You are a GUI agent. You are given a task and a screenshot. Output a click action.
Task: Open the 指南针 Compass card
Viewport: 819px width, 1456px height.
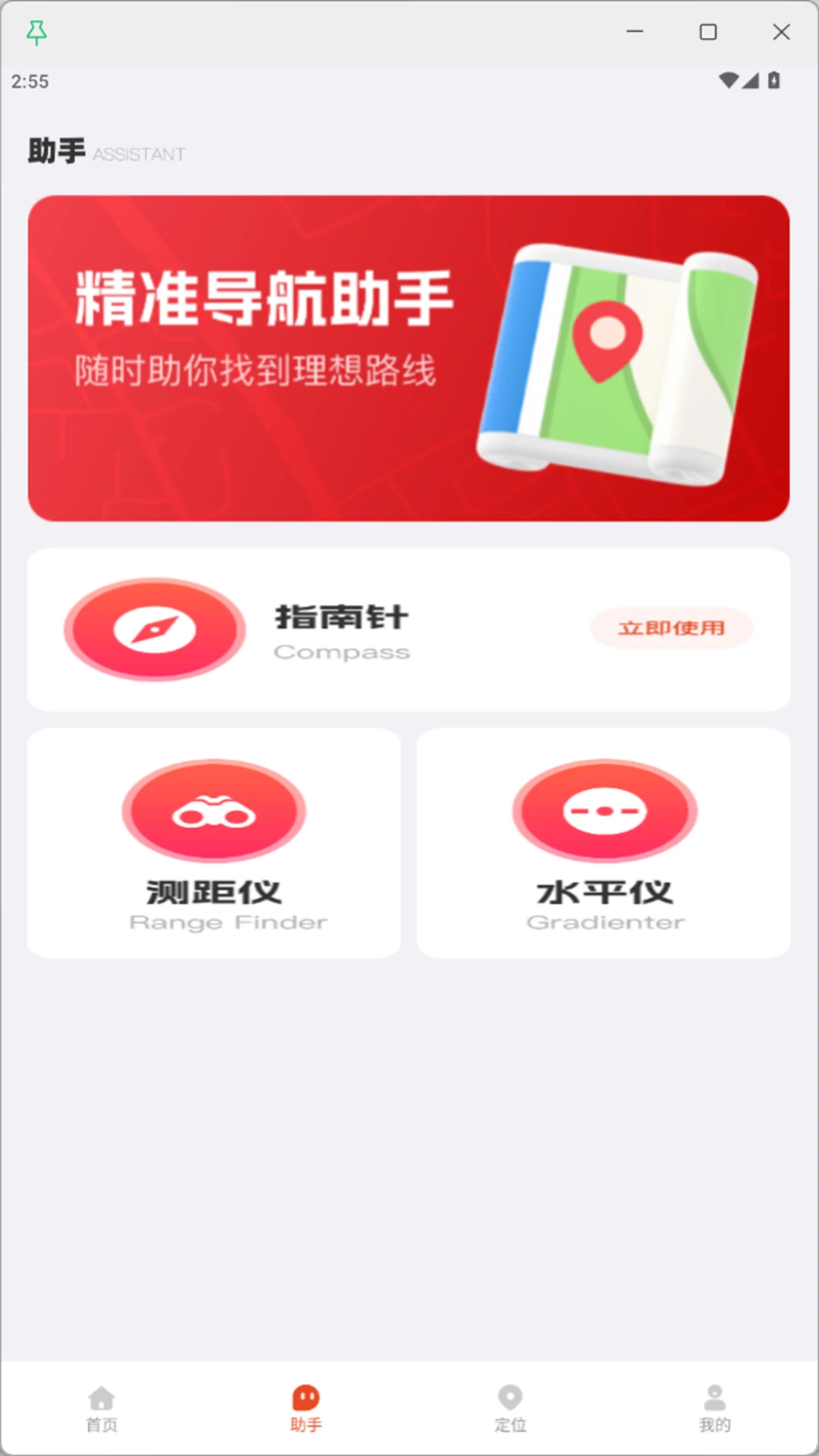click(x=341, y=629)
